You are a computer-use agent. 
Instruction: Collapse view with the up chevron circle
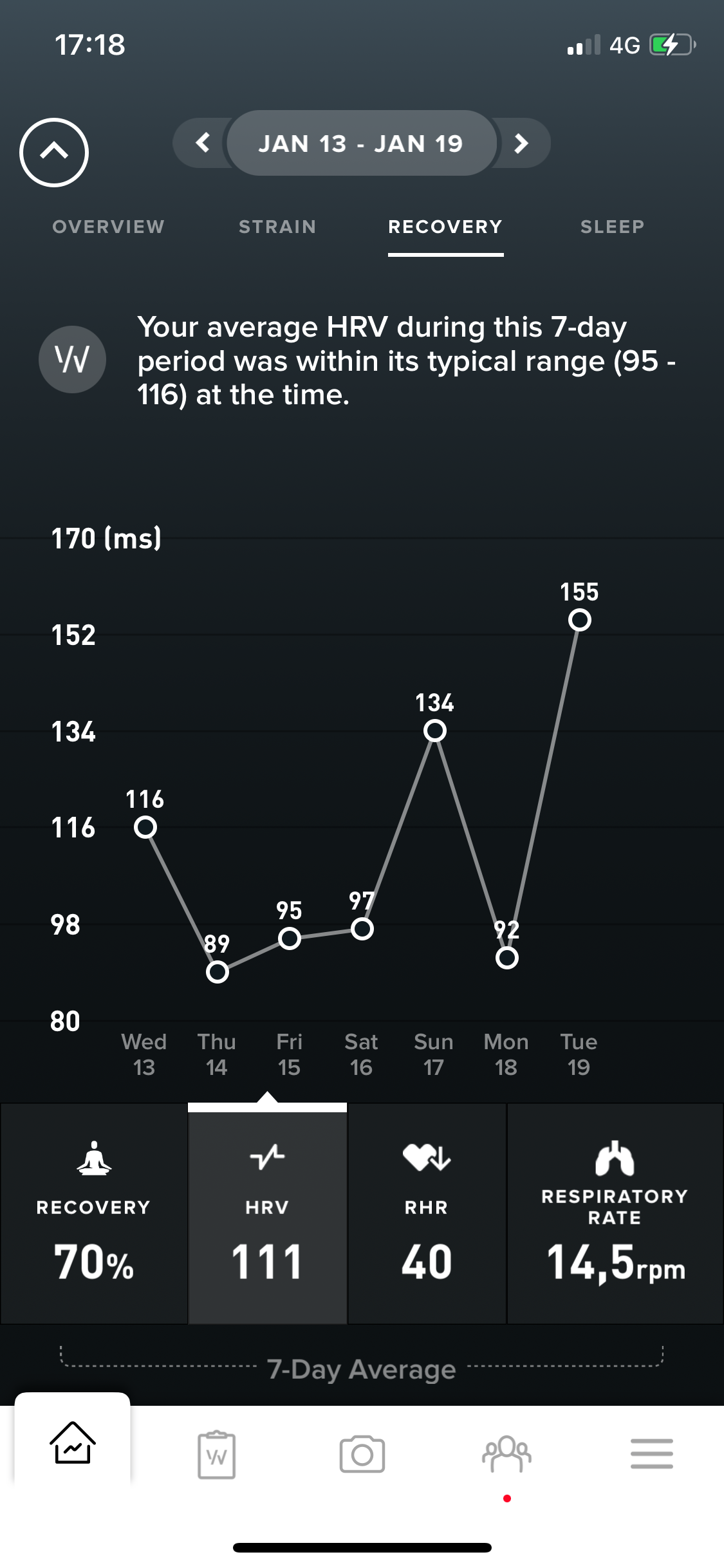point(54,153)
